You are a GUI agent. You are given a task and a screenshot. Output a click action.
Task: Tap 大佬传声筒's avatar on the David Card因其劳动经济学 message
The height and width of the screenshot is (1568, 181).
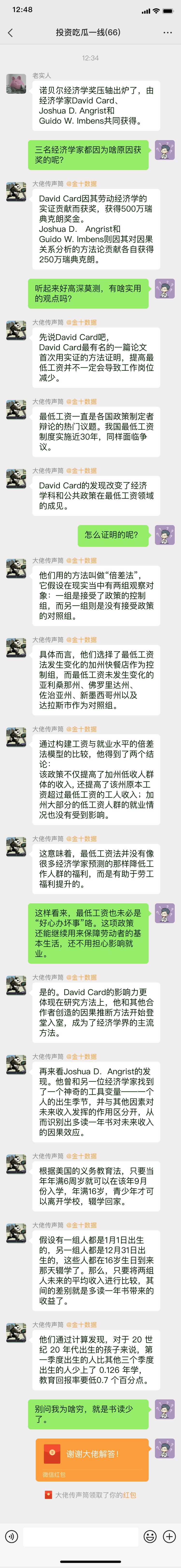coord(16,191)
